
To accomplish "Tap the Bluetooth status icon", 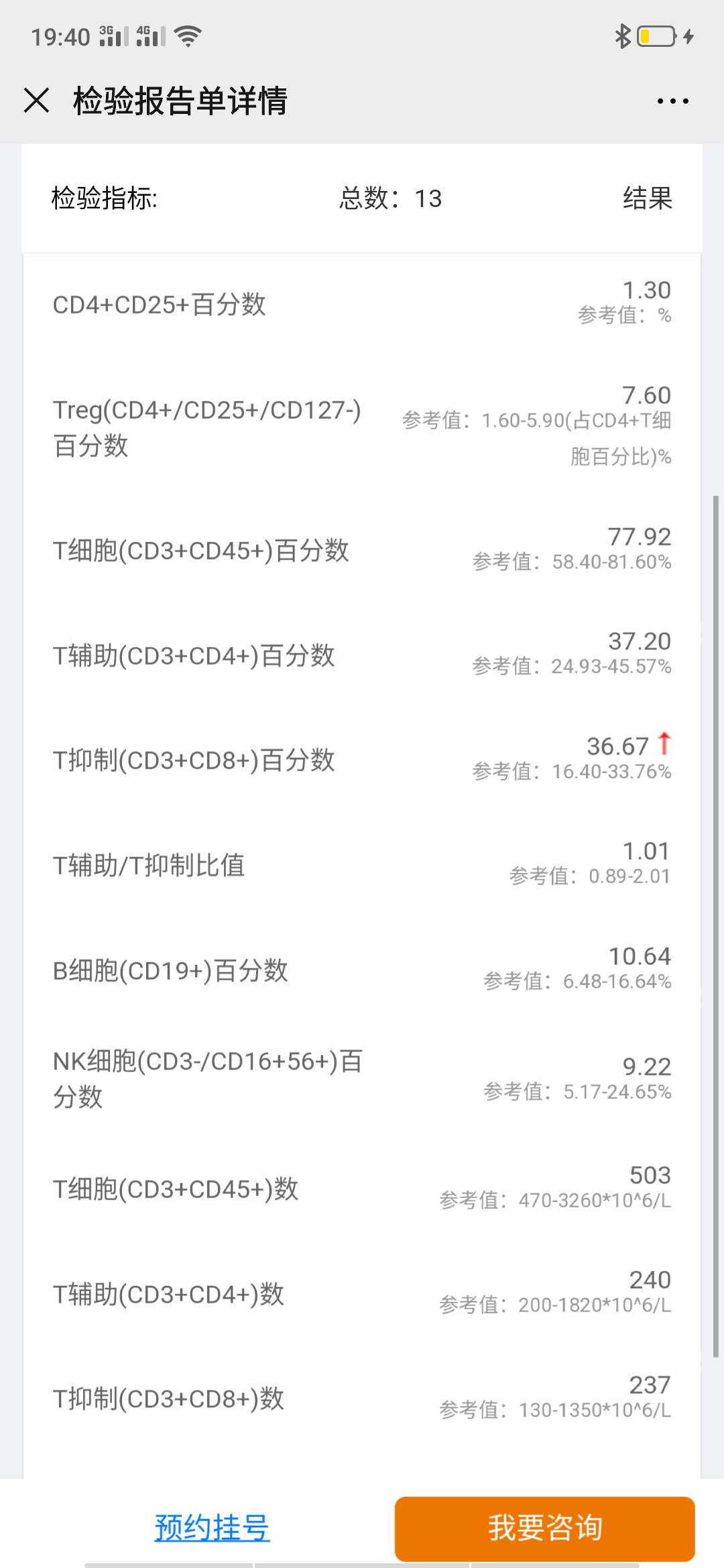I will click(623, 37).
